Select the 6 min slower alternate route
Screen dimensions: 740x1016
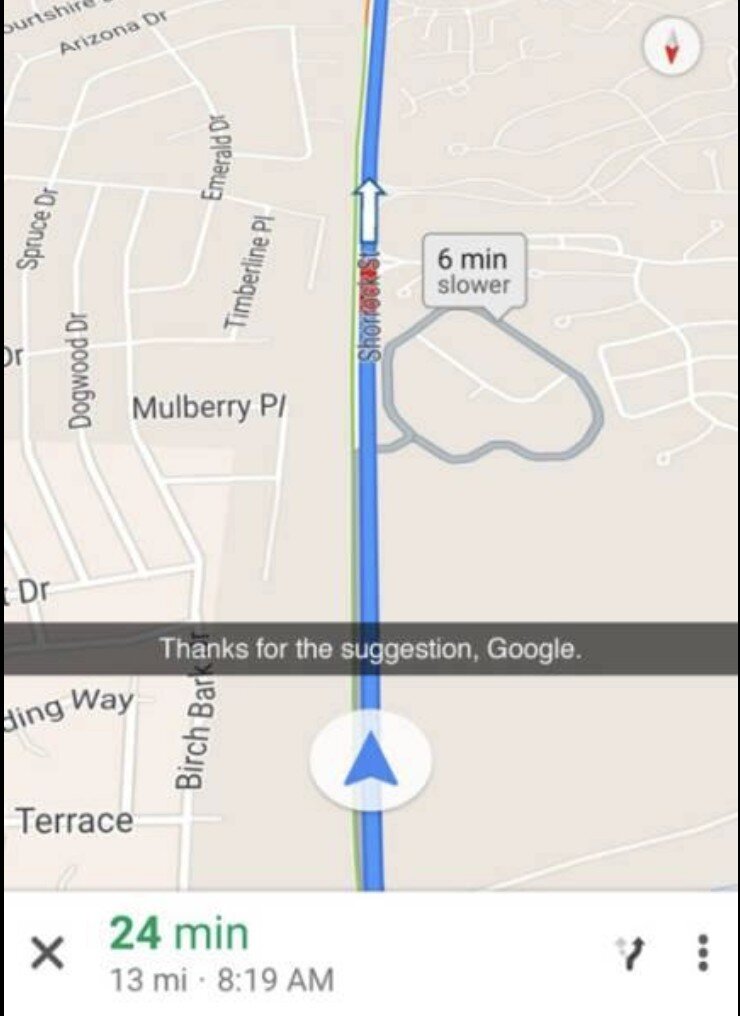coord(474,270)
